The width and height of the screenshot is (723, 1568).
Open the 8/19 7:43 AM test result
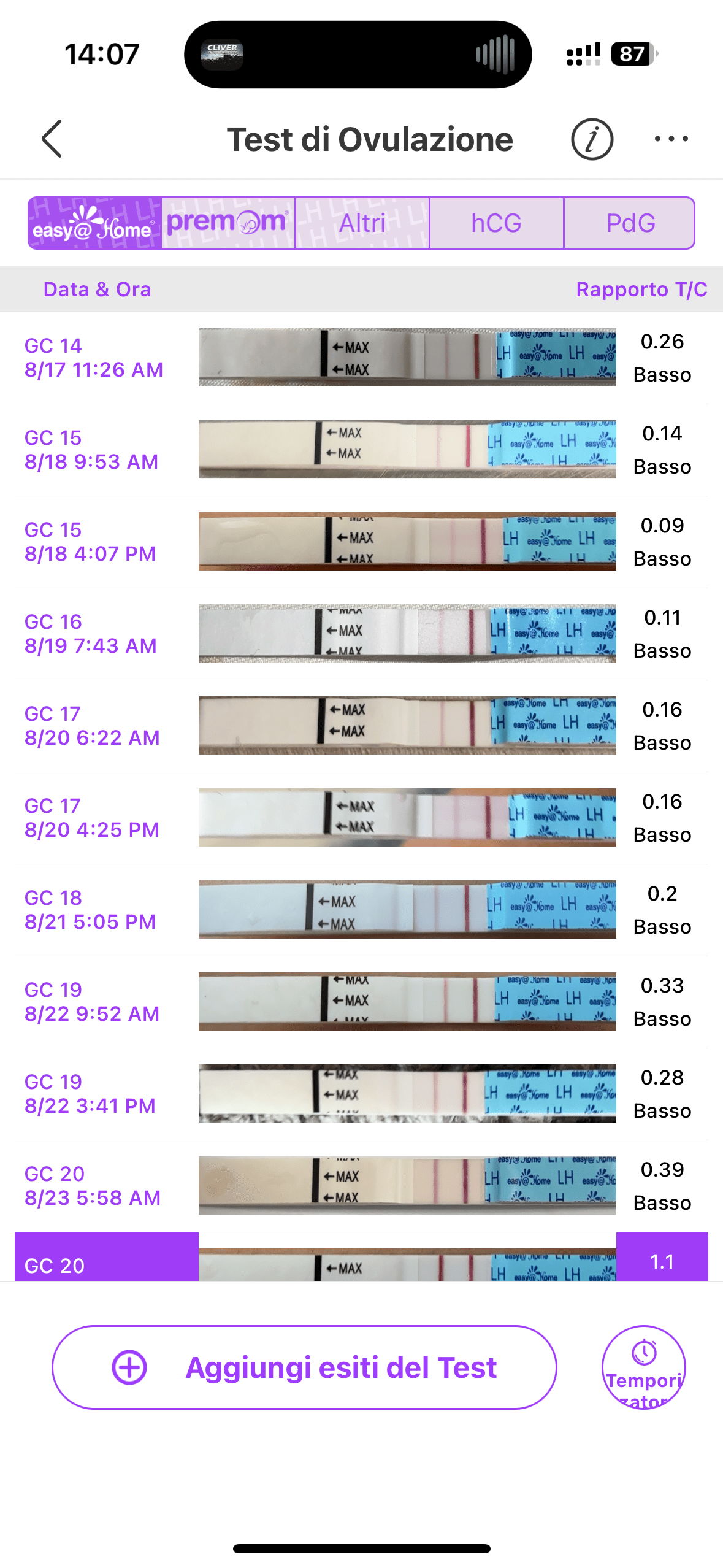[x=361, y=634]
